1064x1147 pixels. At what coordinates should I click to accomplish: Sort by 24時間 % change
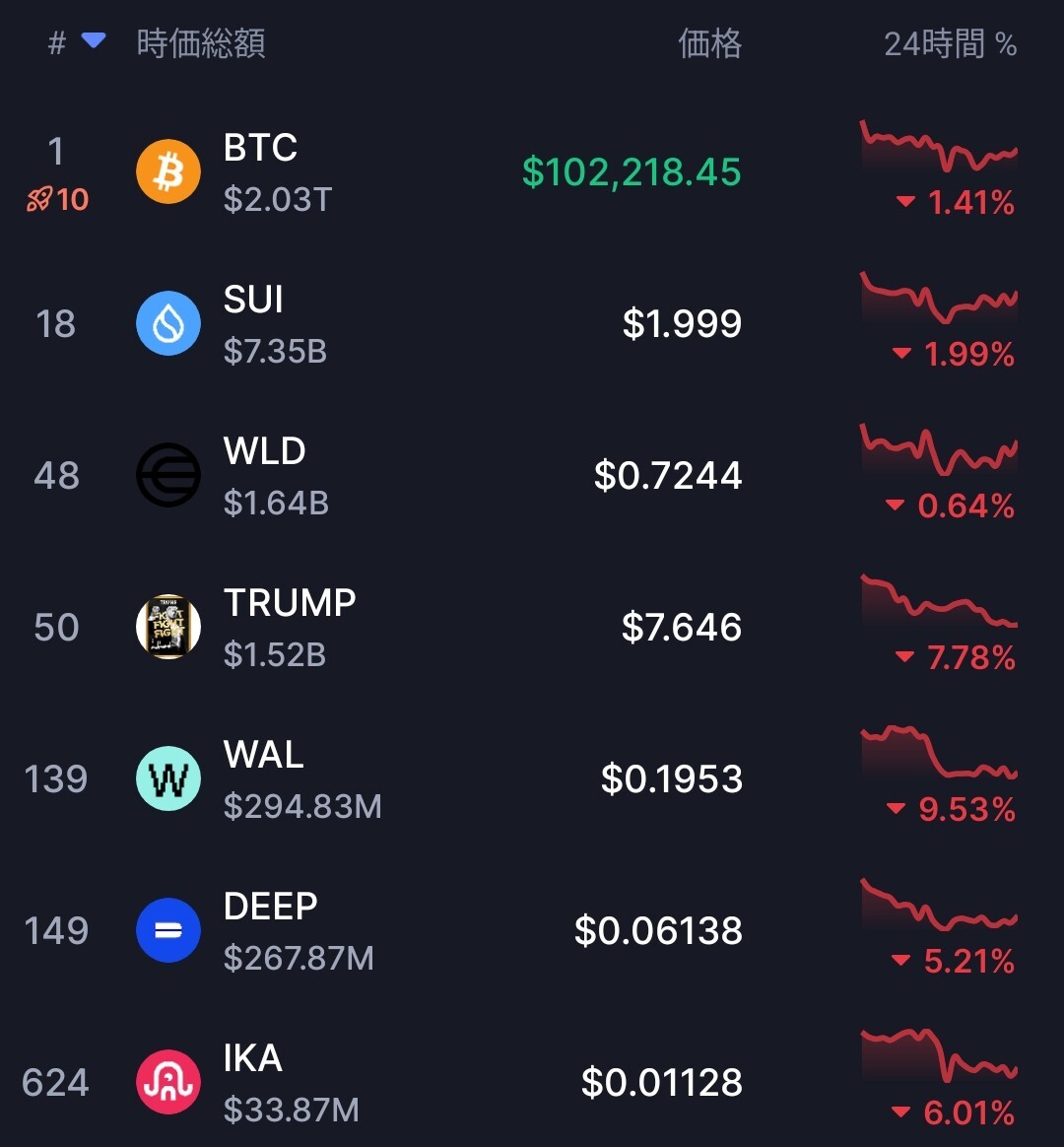coord(950,44)
